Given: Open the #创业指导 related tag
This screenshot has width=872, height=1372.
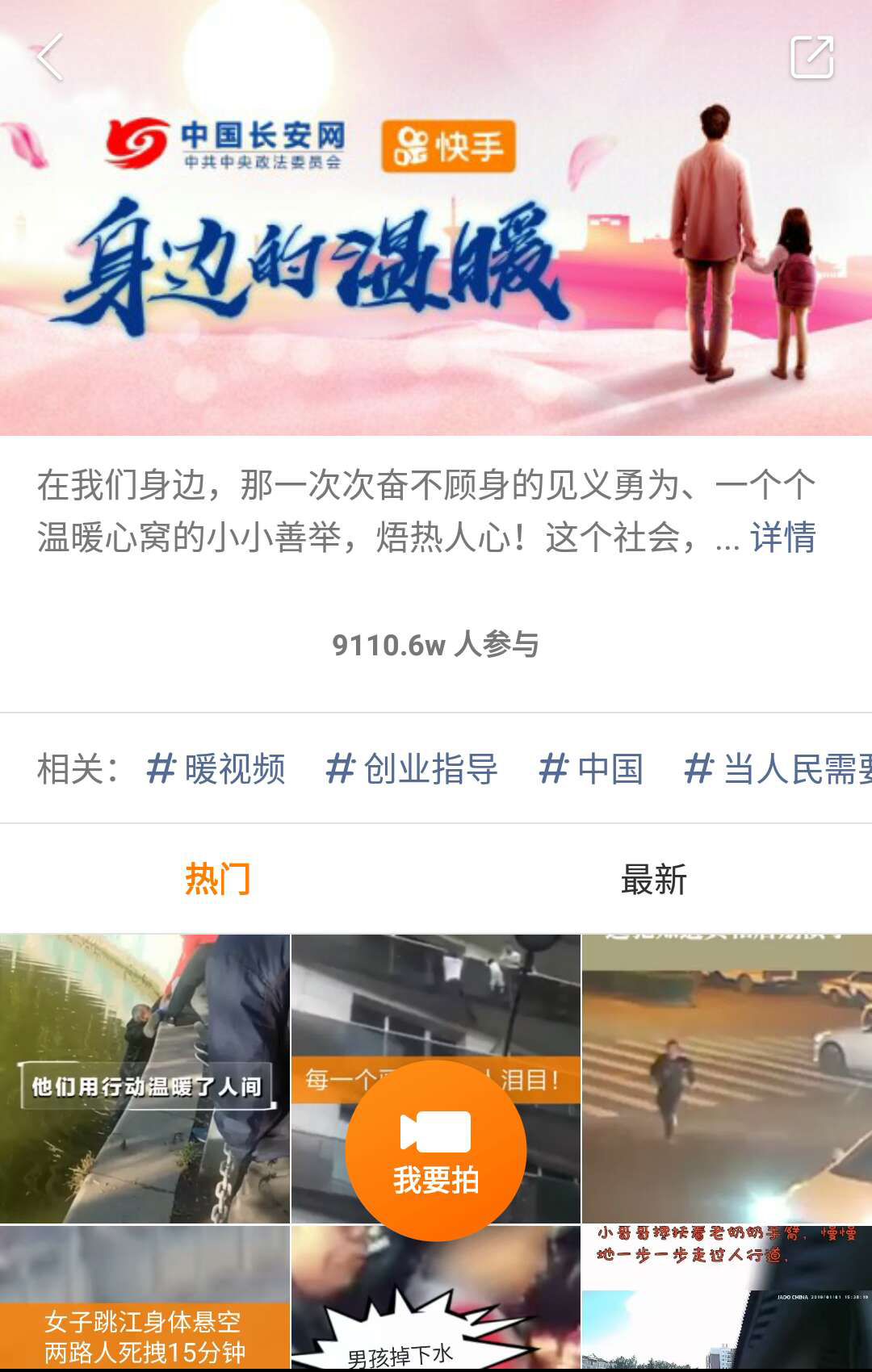Looking at the screenshot, I should coord(412,768).
